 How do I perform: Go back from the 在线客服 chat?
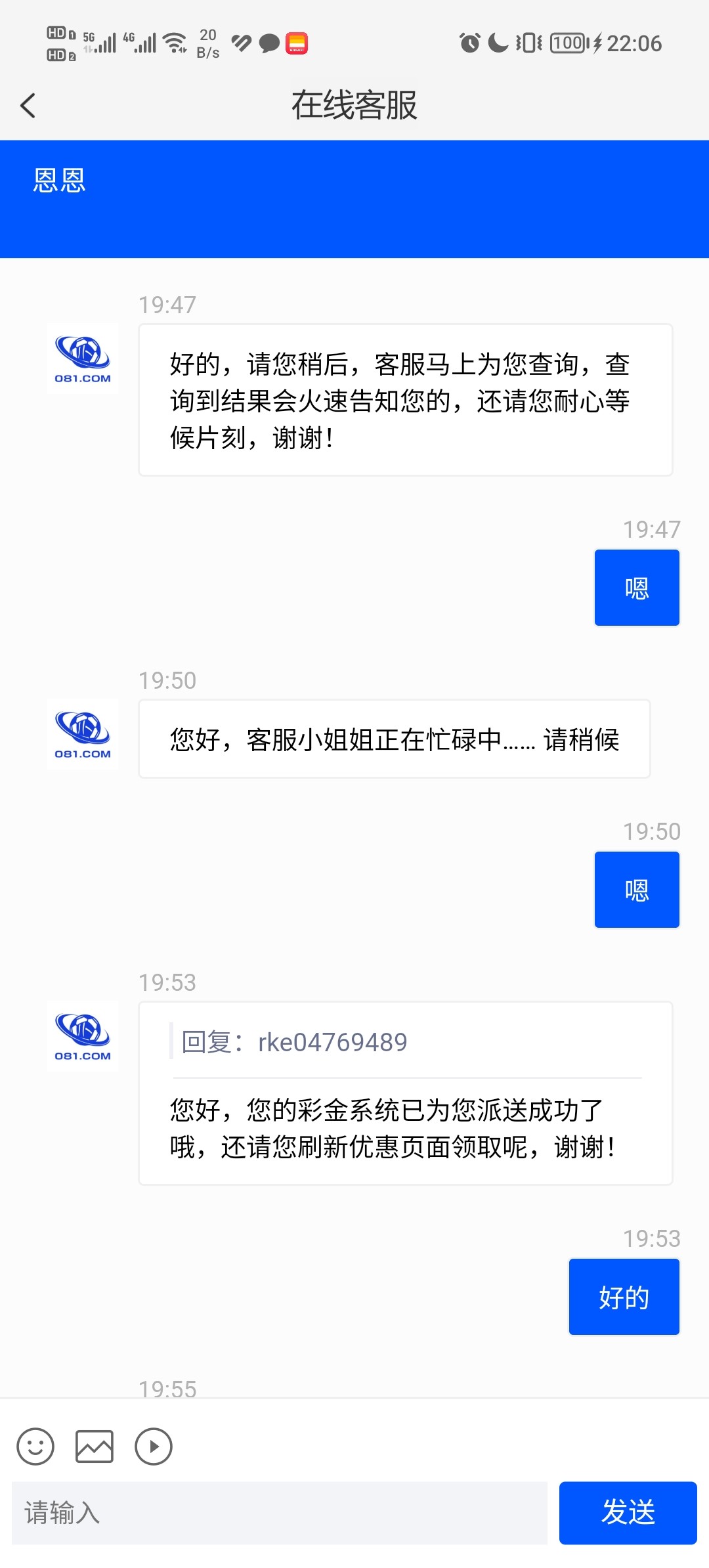[x=28, y=105]
